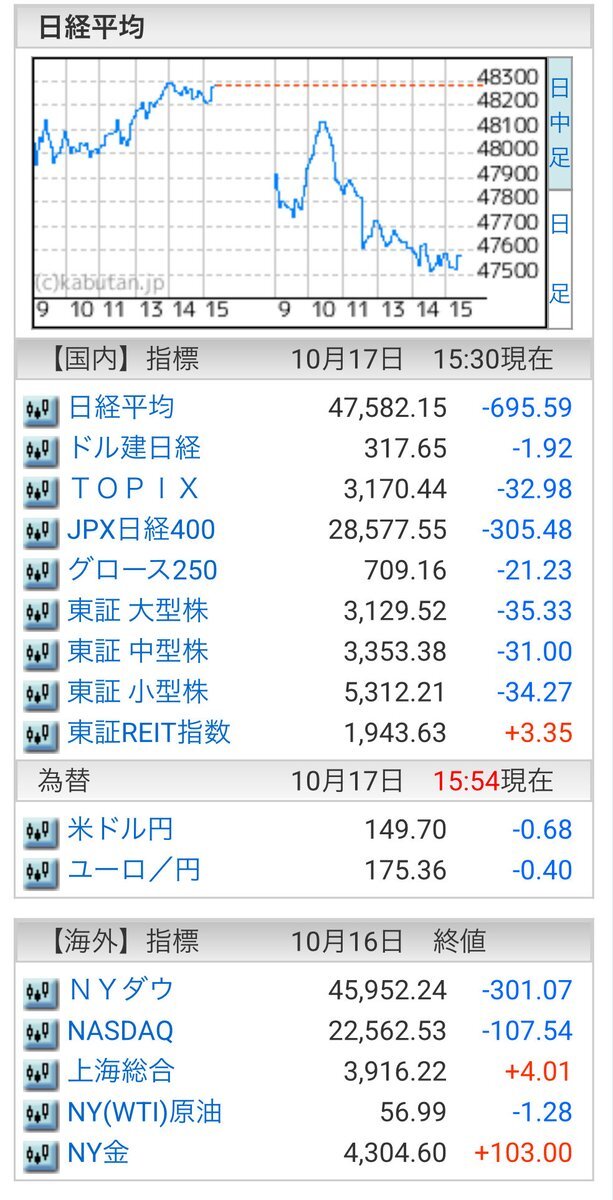Open ドル建日経 index details
This screenshot has height=1200, width=613.
(134, 448)
